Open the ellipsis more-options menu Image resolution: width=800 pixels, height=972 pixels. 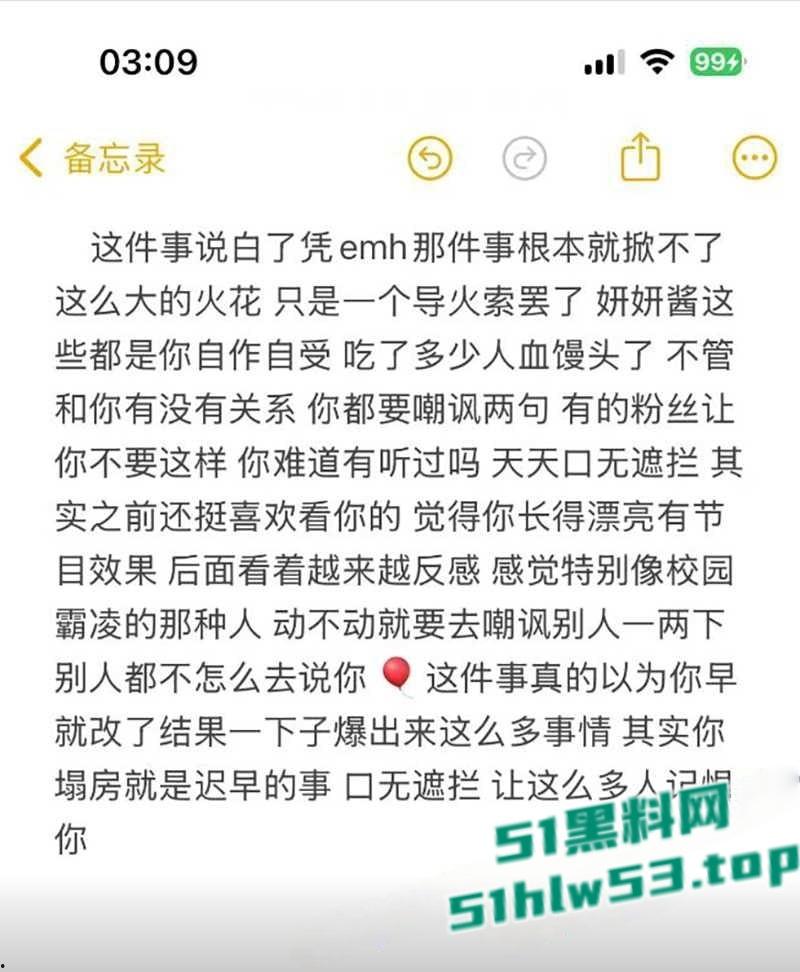coord(753,158)
